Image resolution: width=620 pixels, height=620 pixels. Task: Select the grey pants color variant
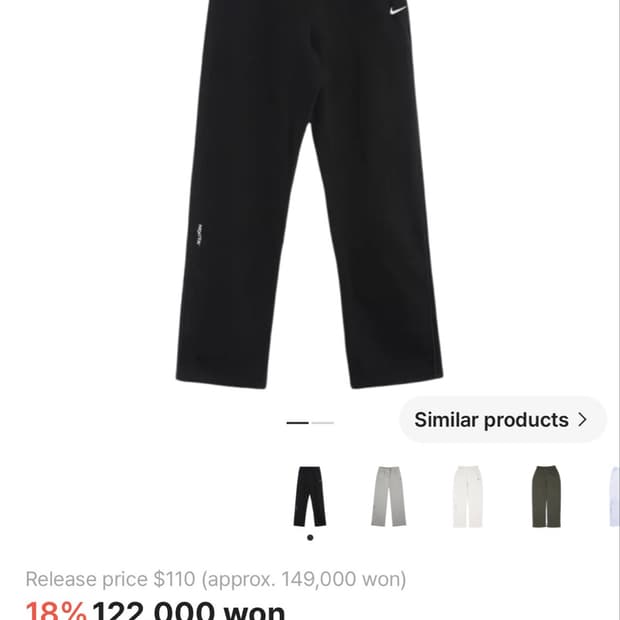[388, 497]
